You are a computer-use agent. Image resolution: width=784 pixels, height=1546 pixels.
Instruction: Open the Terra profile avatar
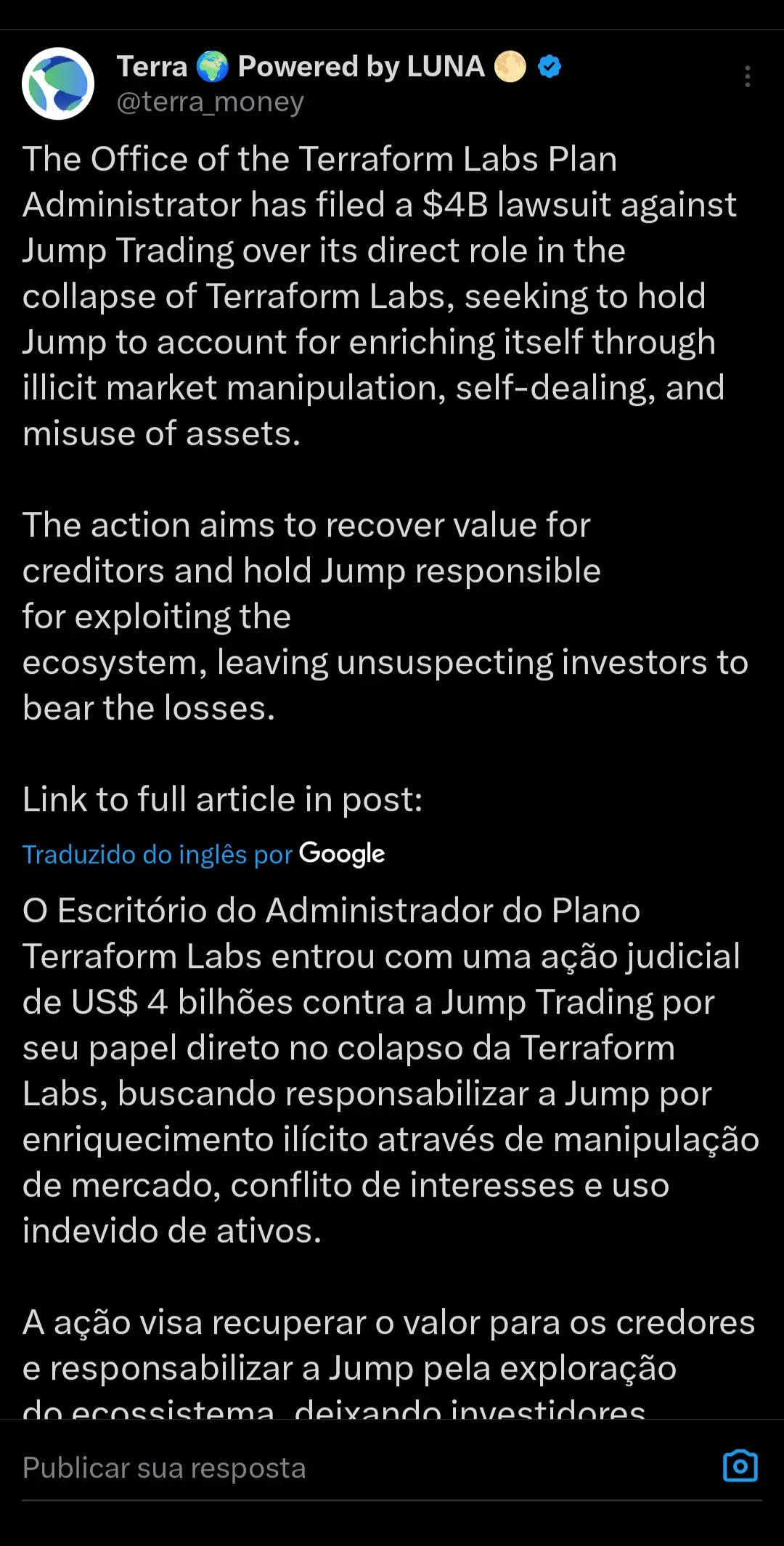pos(58,83)
